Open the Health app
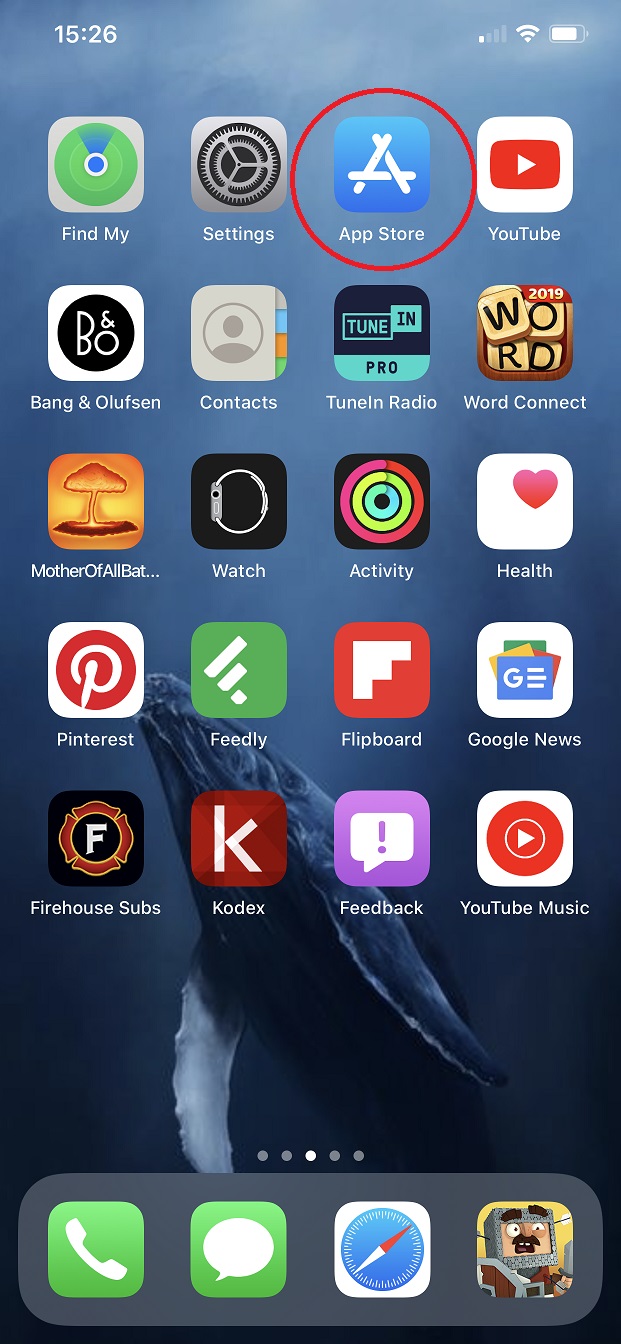The height and width of the screenshot is (1344, 621). click(x=525, y=502)
